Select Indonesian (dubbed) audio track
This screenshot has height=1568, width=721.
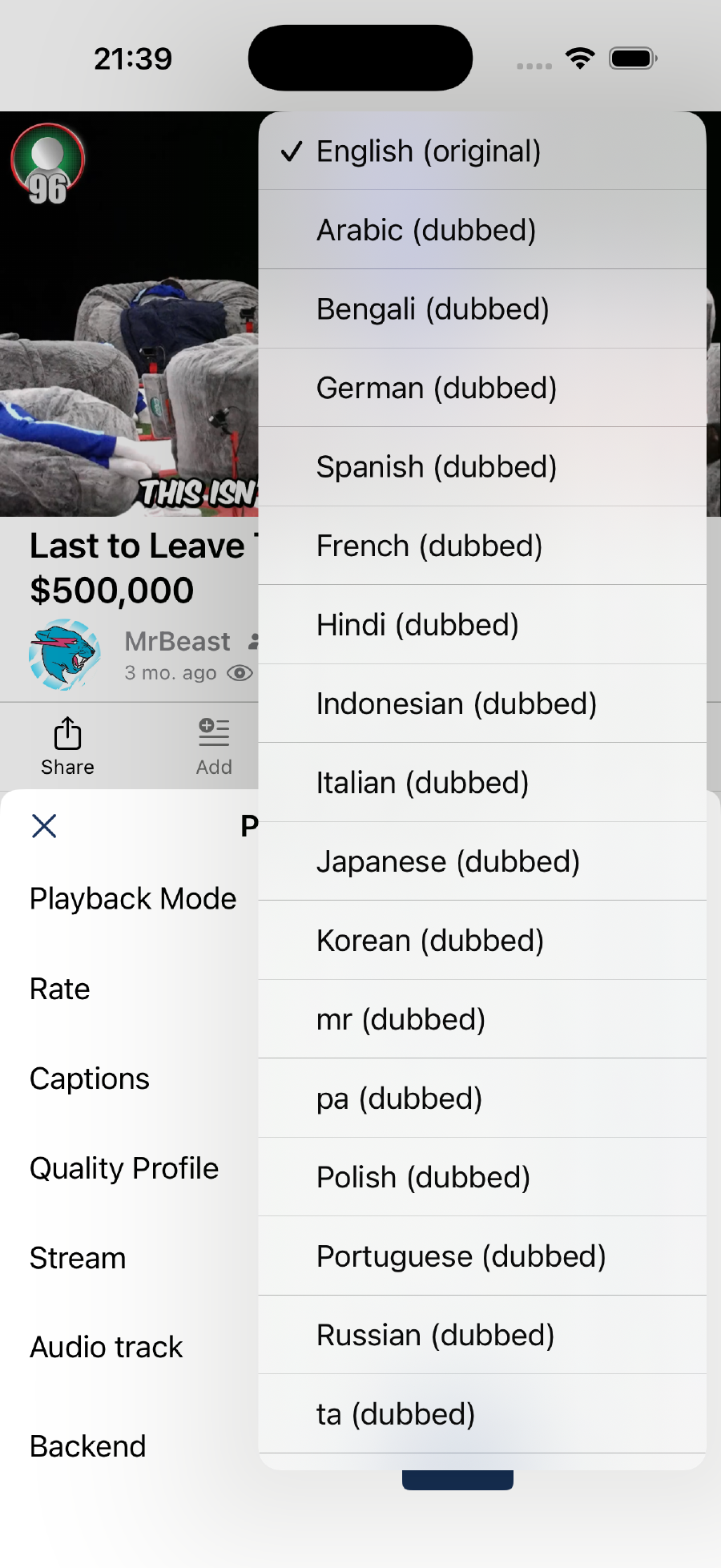(481, 703)
